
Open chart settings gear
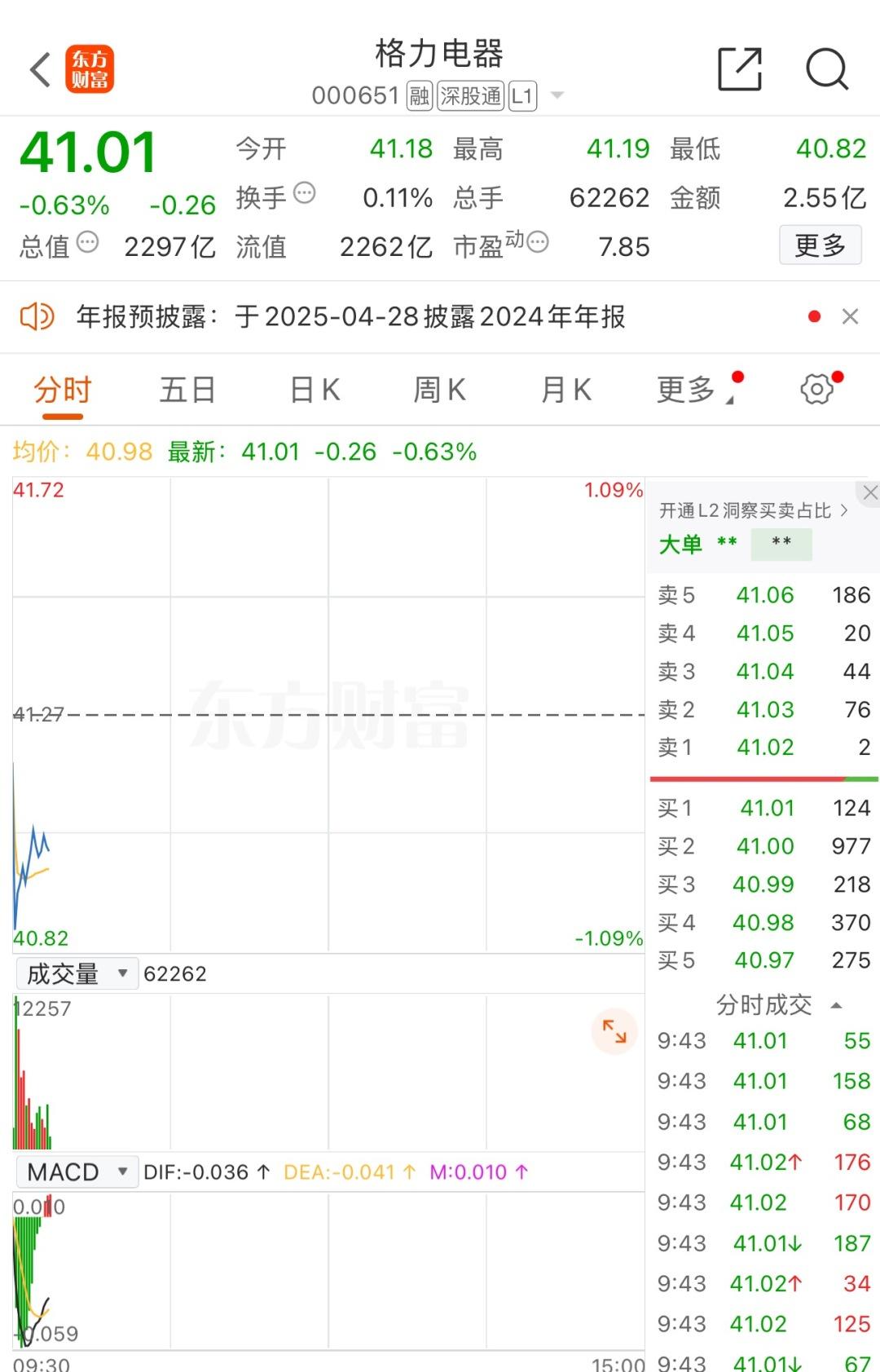pos(816,390)
